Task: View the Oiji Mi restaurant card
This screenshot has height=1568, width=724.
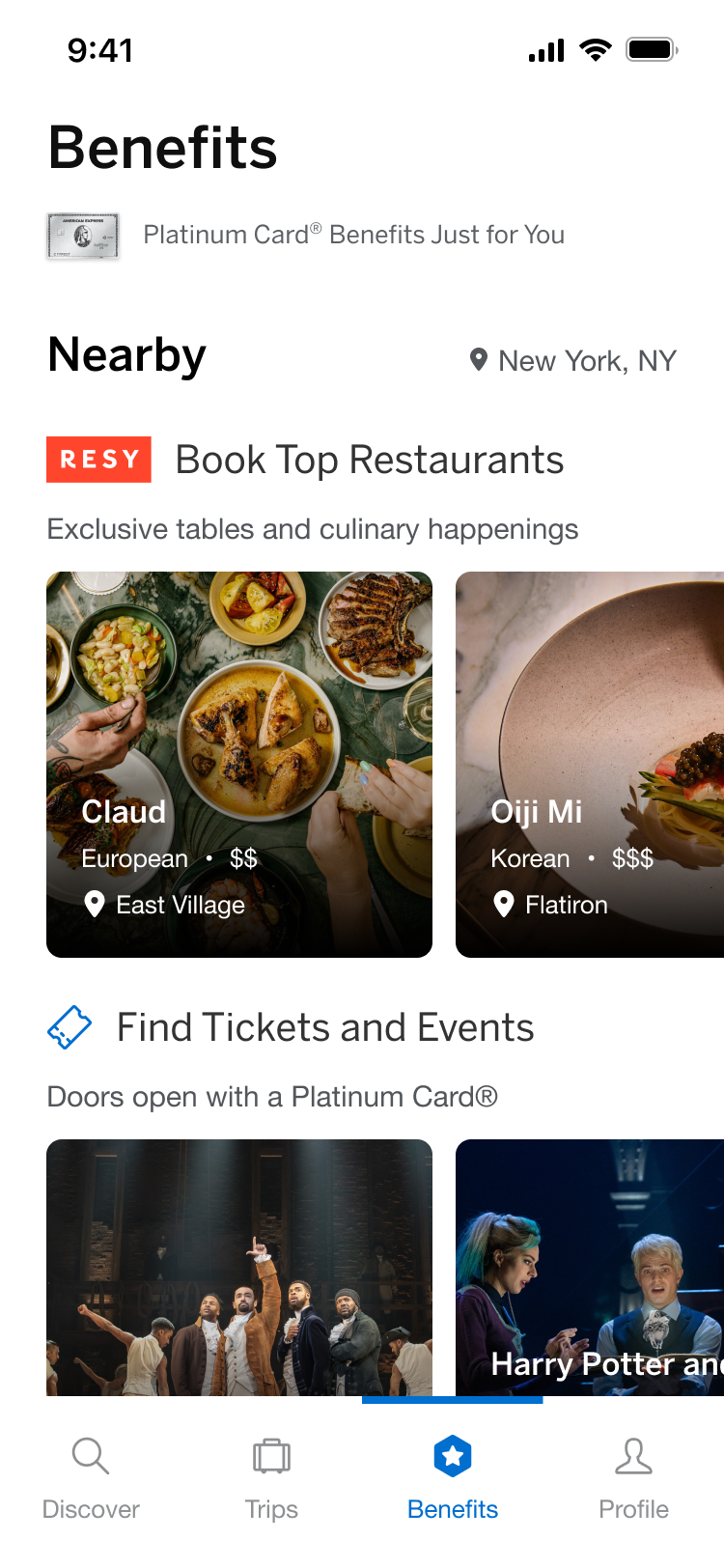Action: [590, 765]
